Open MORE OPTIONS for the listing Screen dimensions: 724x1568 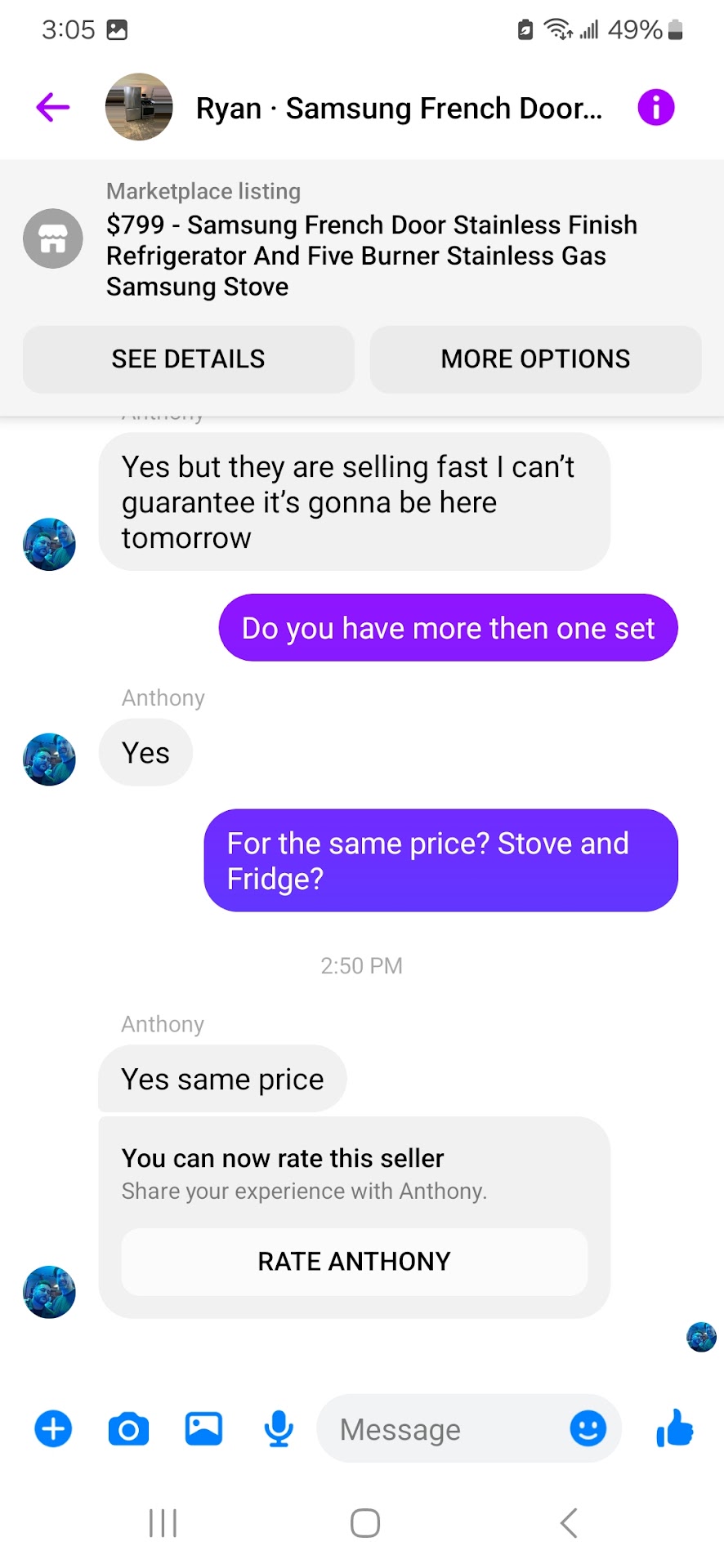pos(535,359)
